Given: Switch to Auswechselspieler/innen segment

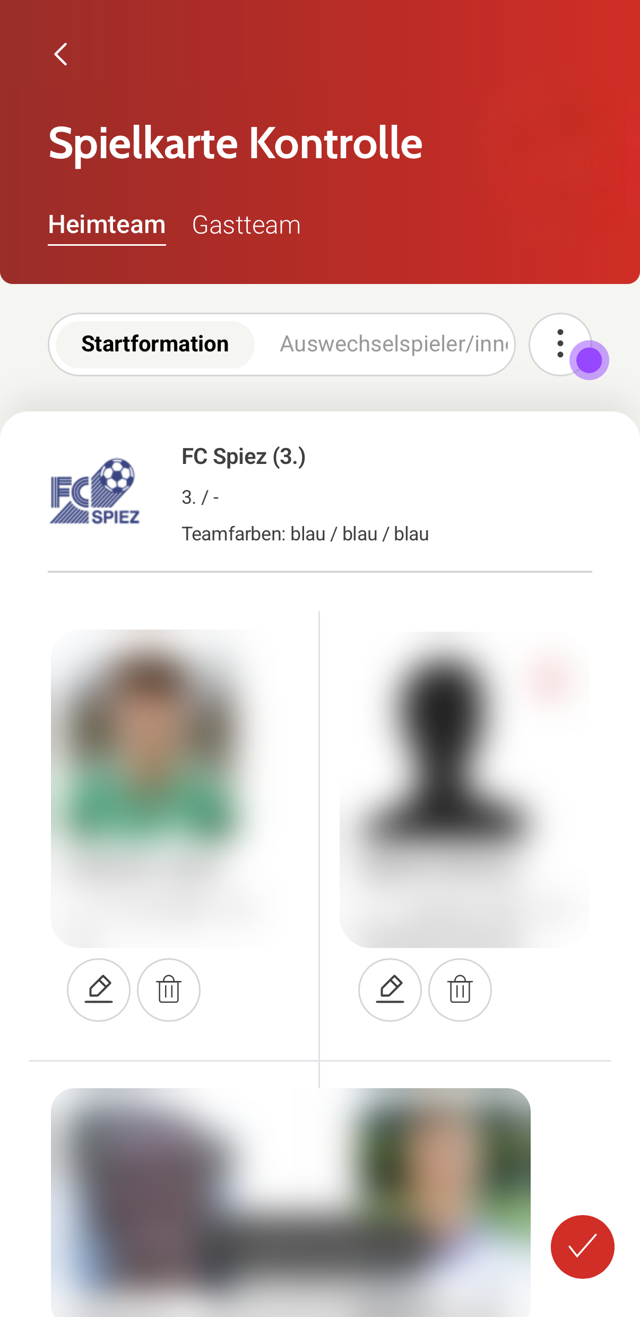Looking at the screenshot, I should pos(392,344).
